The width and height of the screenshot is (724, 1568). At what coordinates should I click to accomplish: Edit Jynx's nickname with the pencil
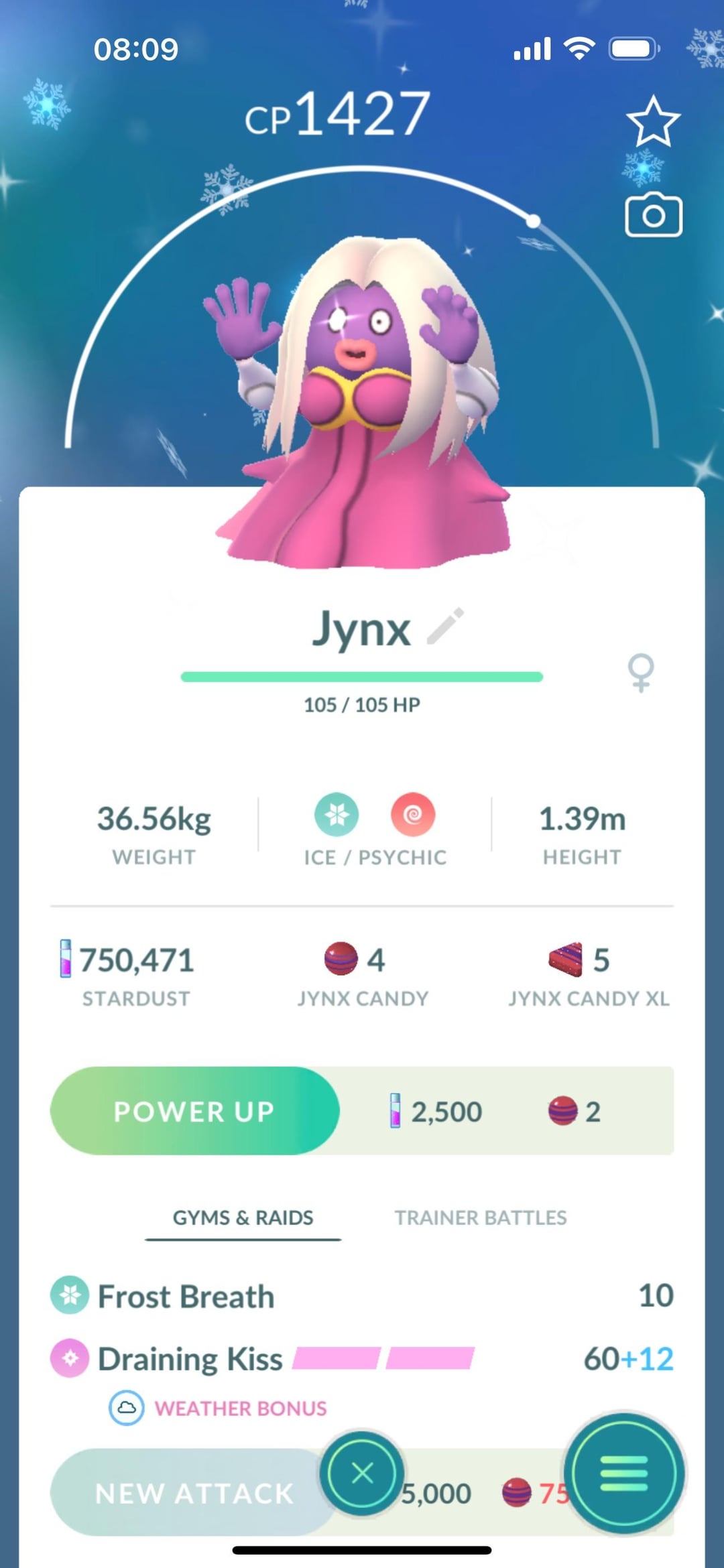click(446, 626)
